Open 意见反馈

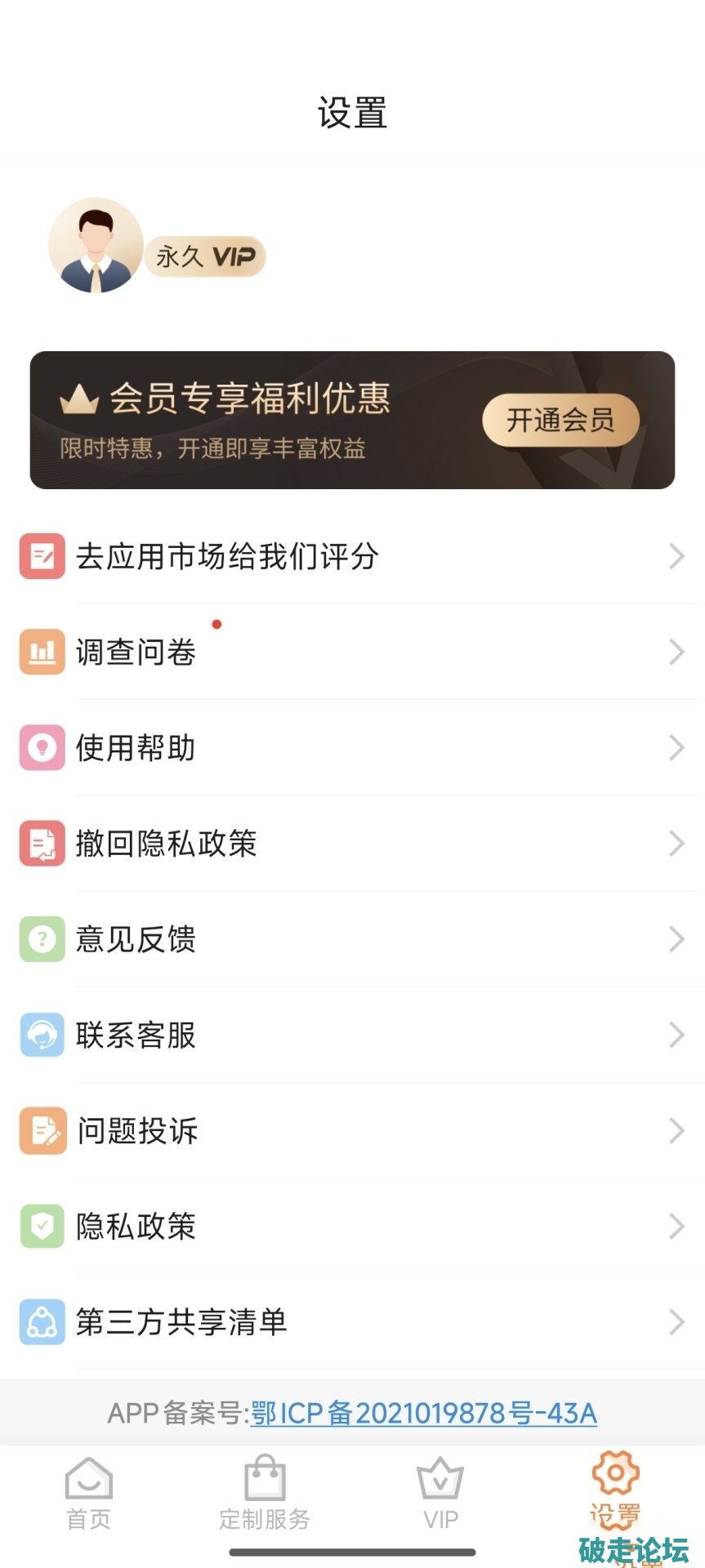[352, 938]
